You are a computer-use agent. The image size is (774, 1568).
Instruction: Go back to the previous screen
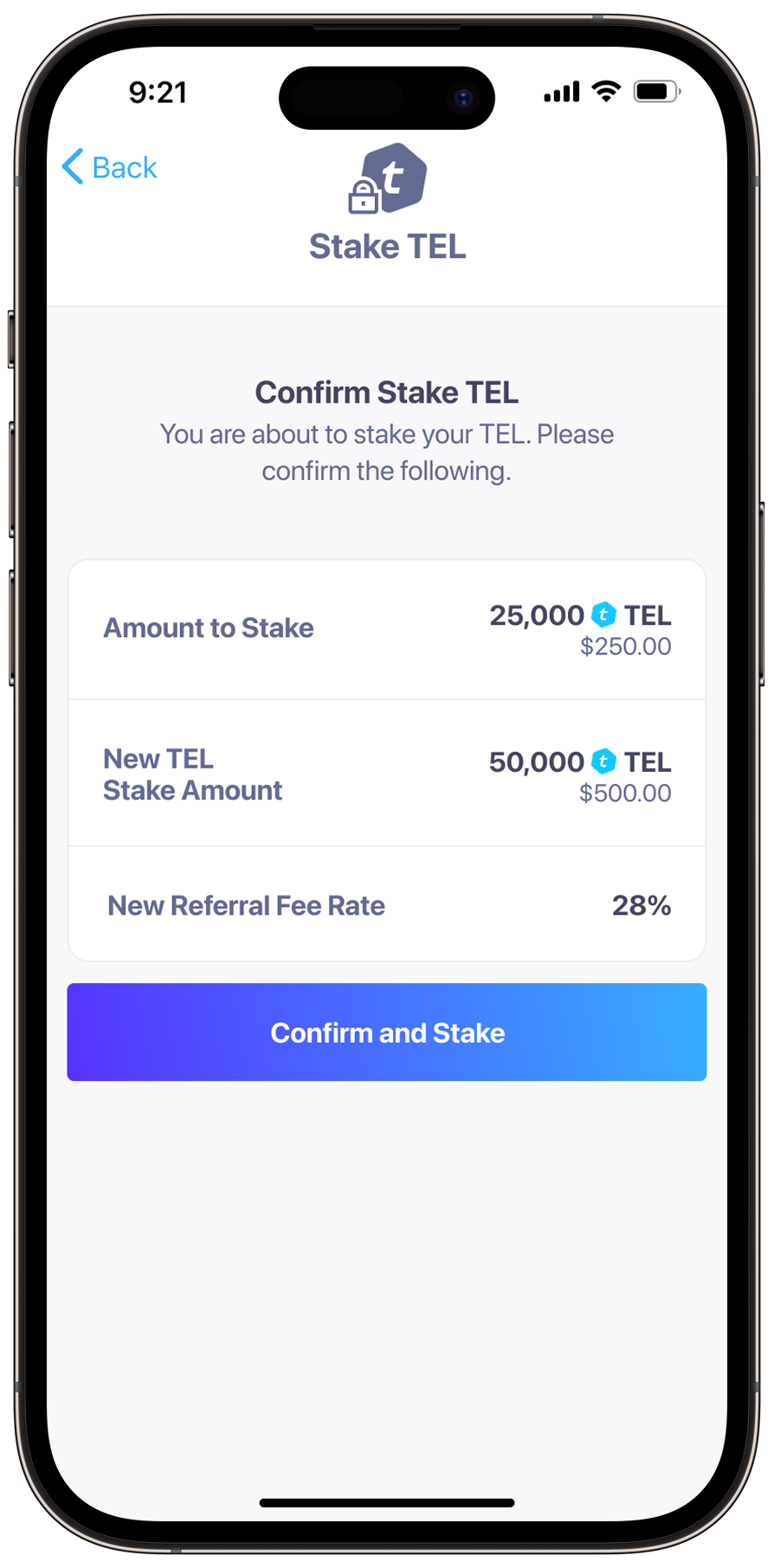point(109,167)
